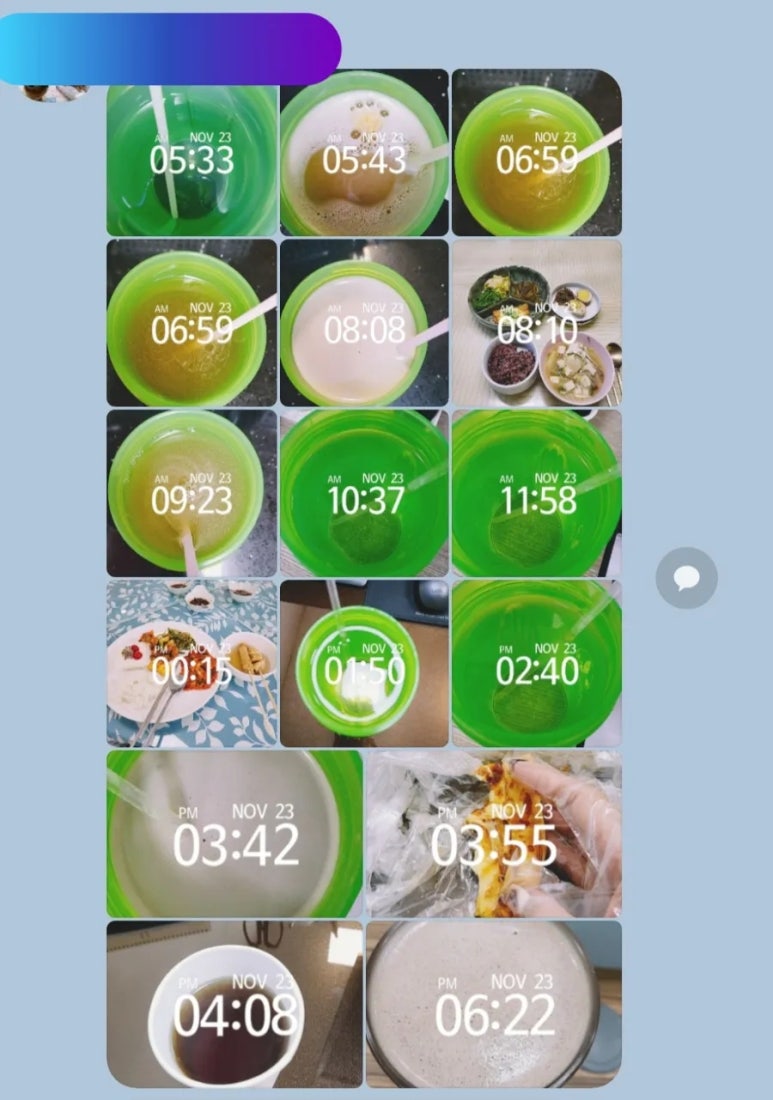Open the 04:08 PM coffee cup photo
Image resolution: width=773 pixels, height=1100 pixels.
coord(235,1004)
